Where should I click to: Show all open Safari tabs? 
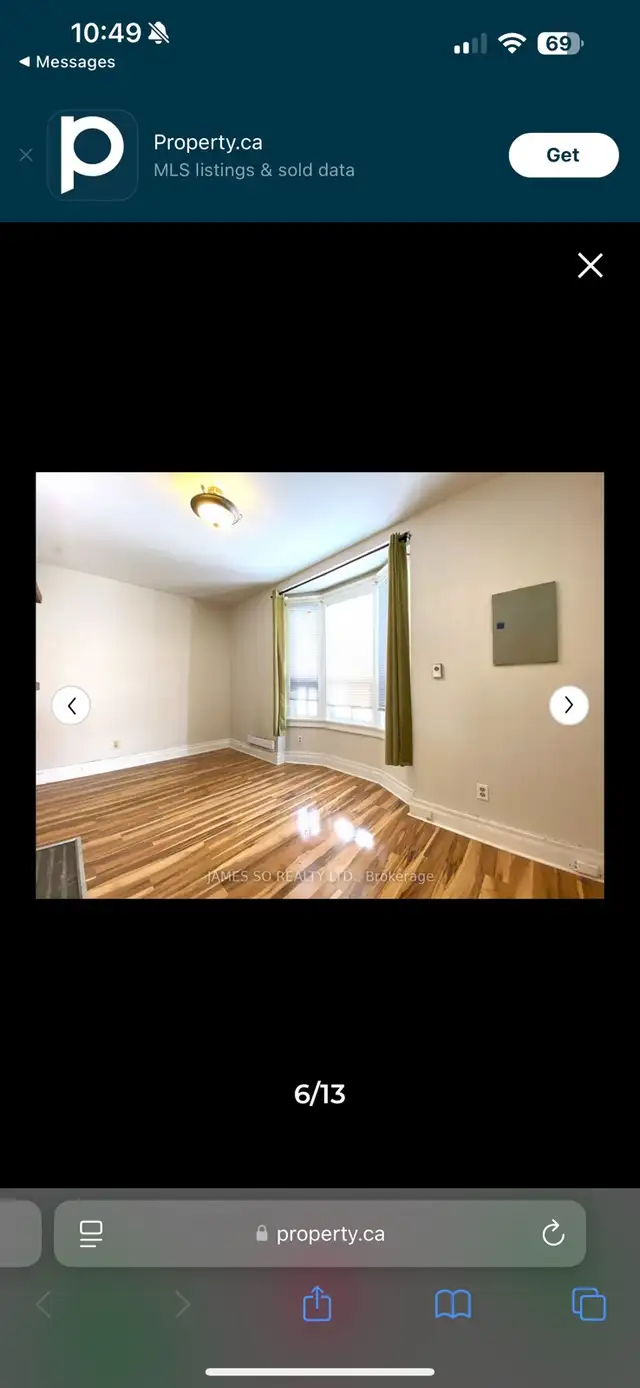pyautogui.click(x=588, y=1304)
